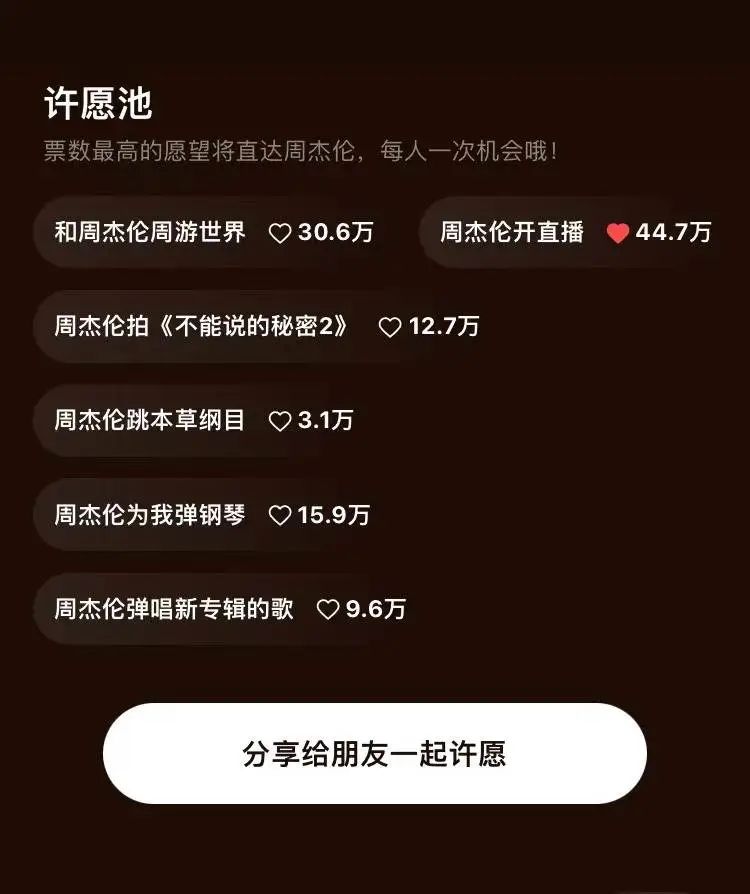Tap the heart icon beside 周杰伦跳本草纲目
750x894 pixels.
coord(280,420)
